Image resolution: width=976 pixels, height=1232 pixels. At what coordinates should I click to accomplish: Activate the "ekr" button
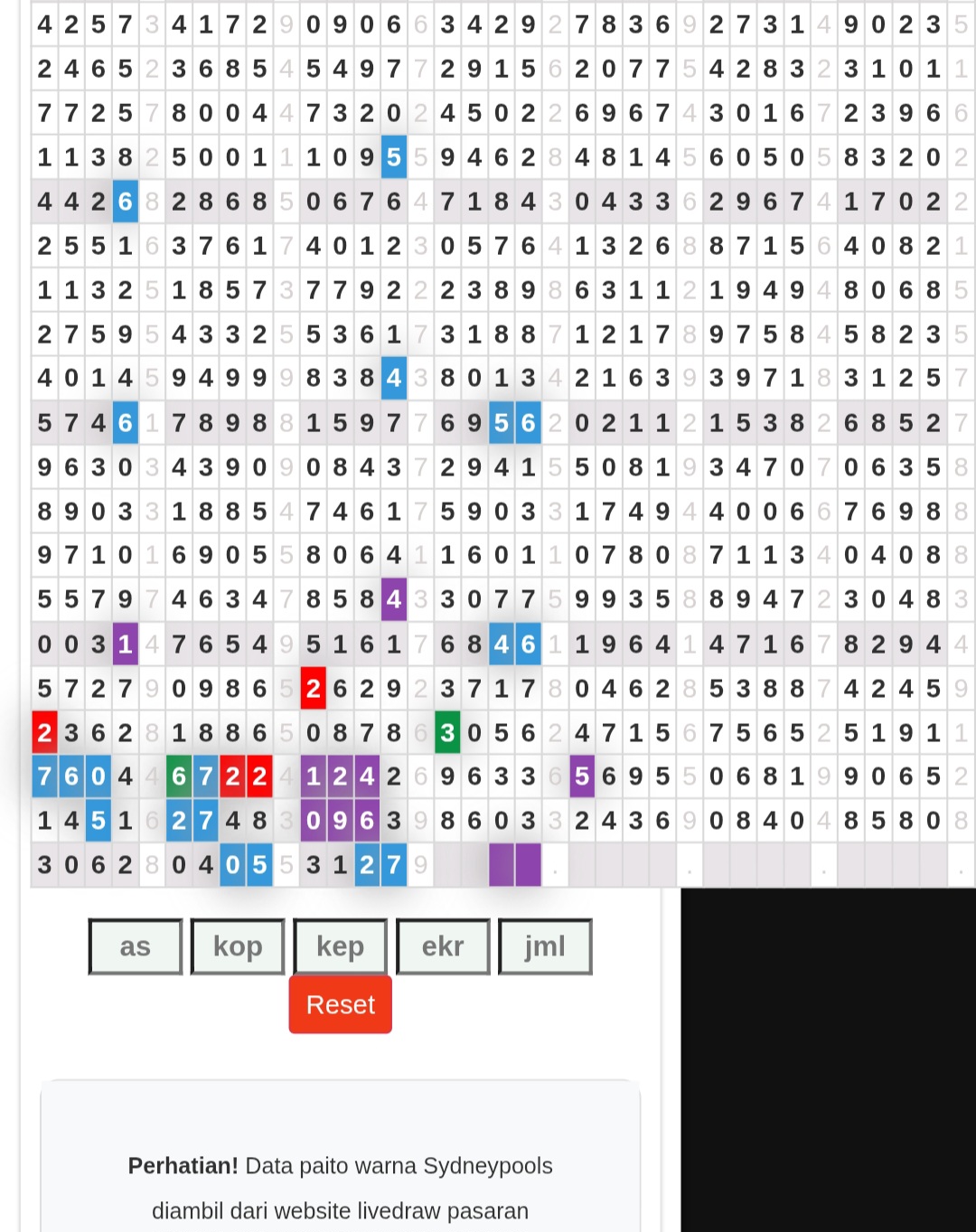point(443,946)
